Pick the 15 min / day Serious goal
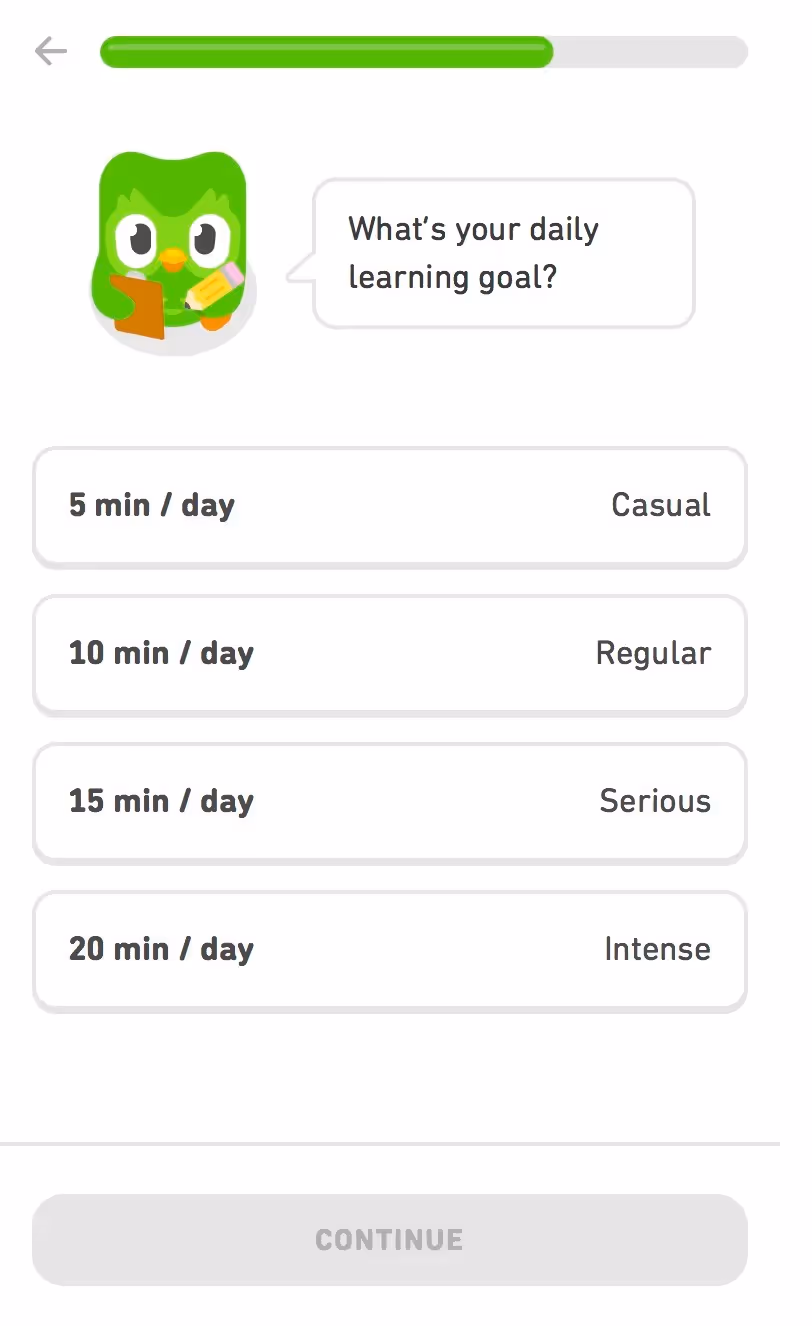 [x=390, y=801]
